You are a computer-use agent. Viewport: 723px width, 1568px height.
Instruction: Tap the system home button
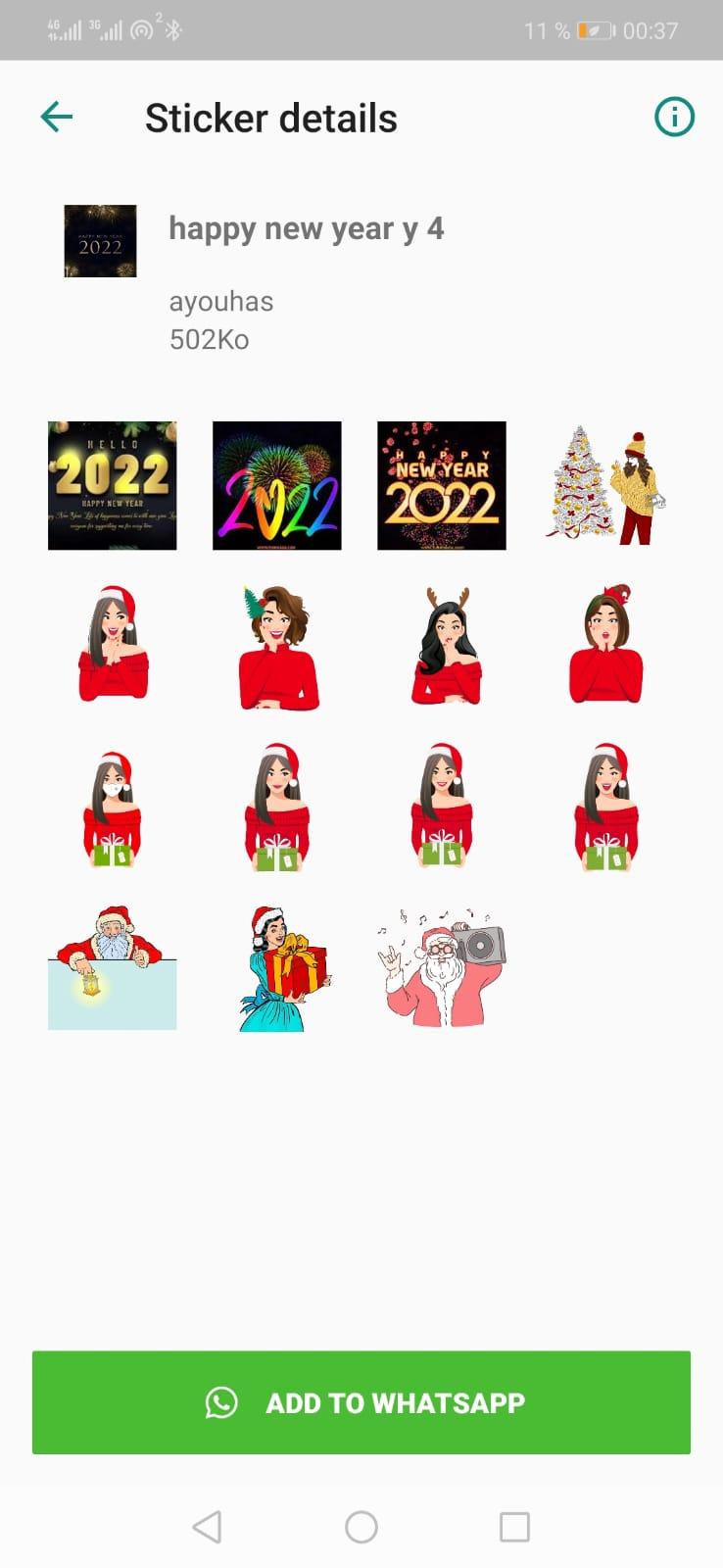(x=361, y=1527)
